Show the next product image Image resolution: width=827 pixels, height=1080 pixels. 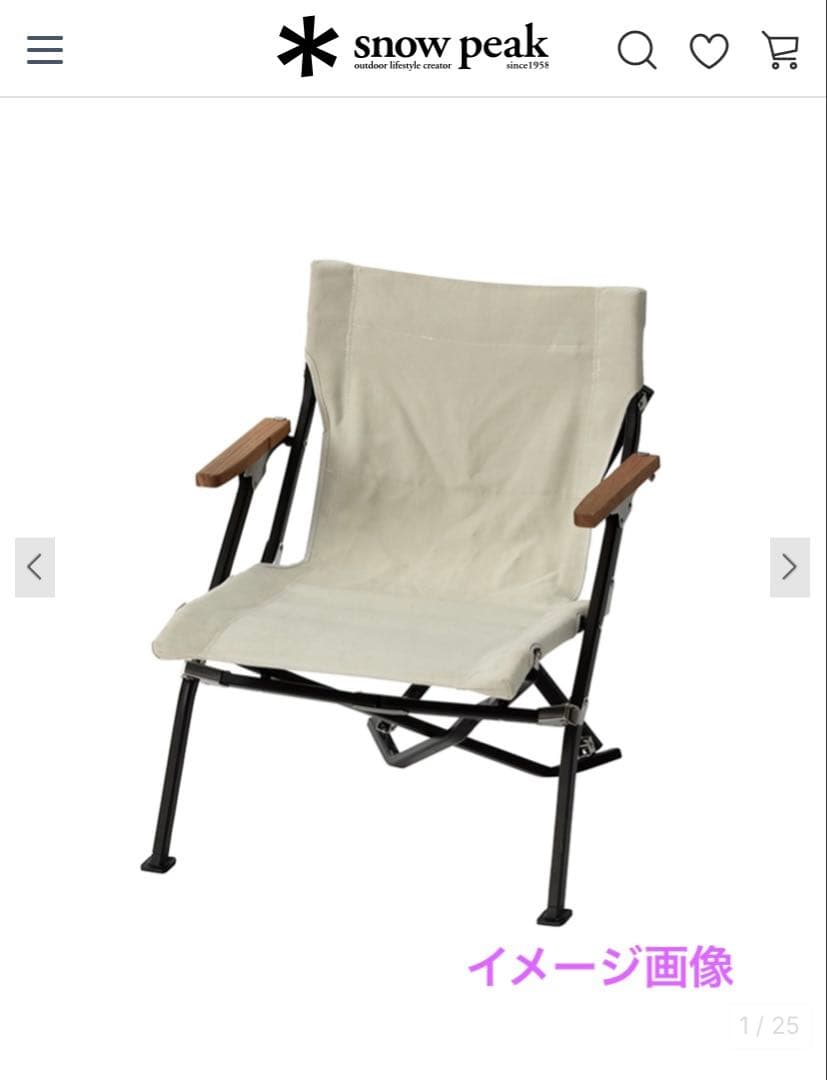pyautogui.click(x=789, y=567)
